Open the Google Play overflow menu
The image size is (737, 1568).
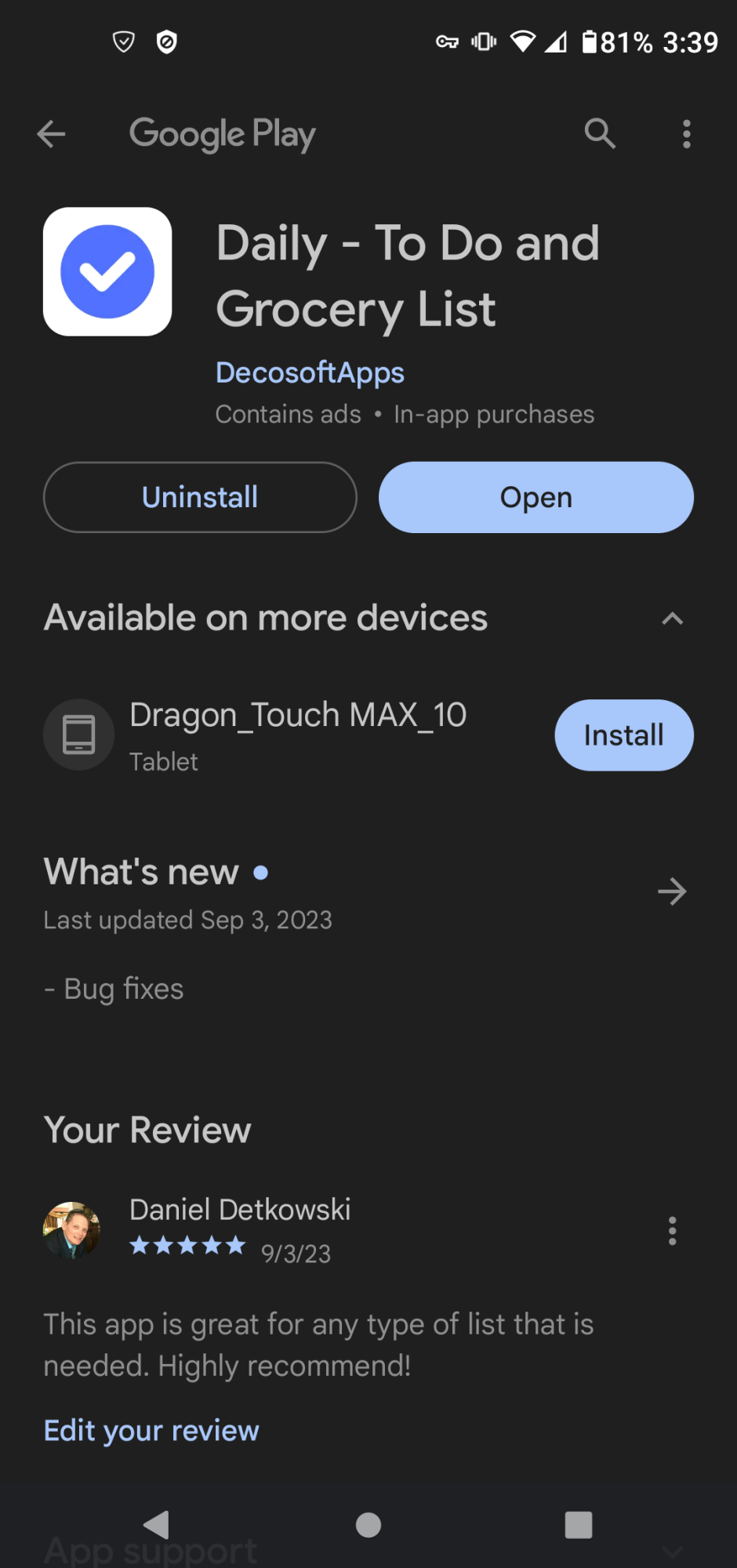687,134
